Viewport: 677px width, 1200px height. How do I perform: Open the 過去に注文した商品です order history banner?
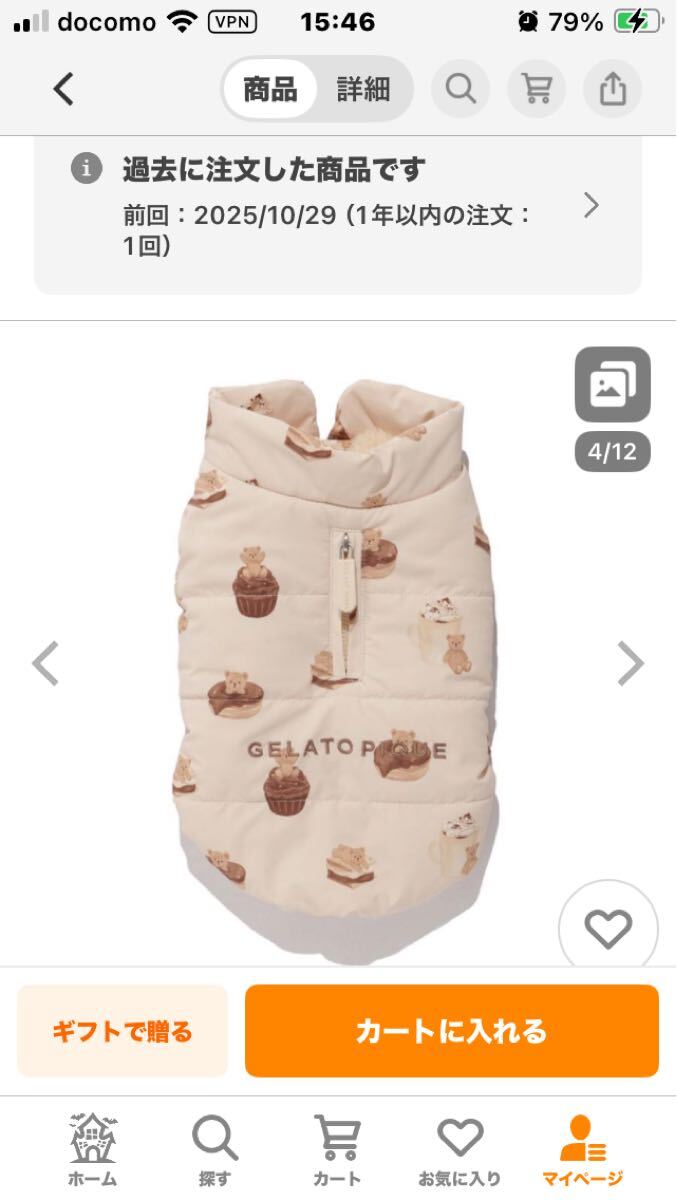[x=338, y=207]
